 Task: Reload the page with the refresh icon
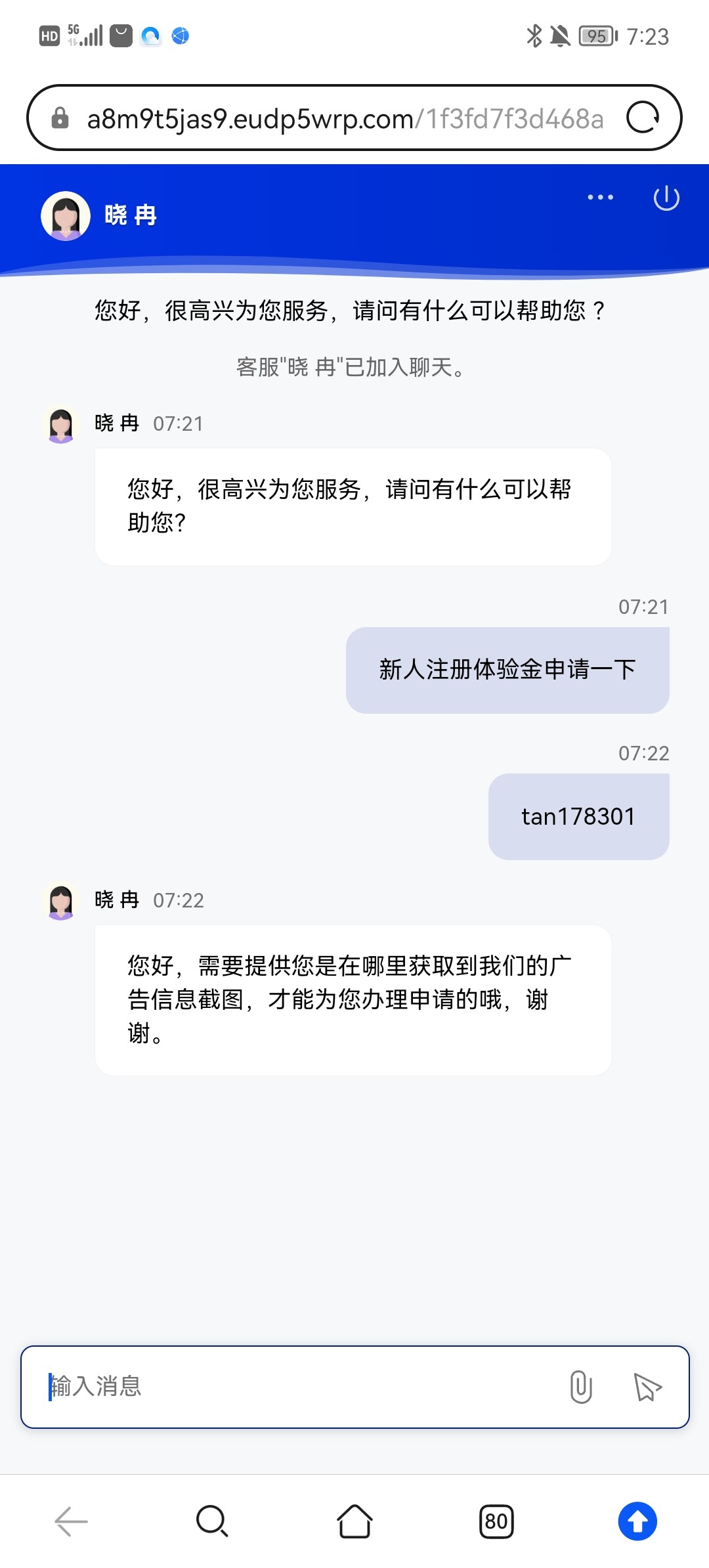[x=642, y=118]
